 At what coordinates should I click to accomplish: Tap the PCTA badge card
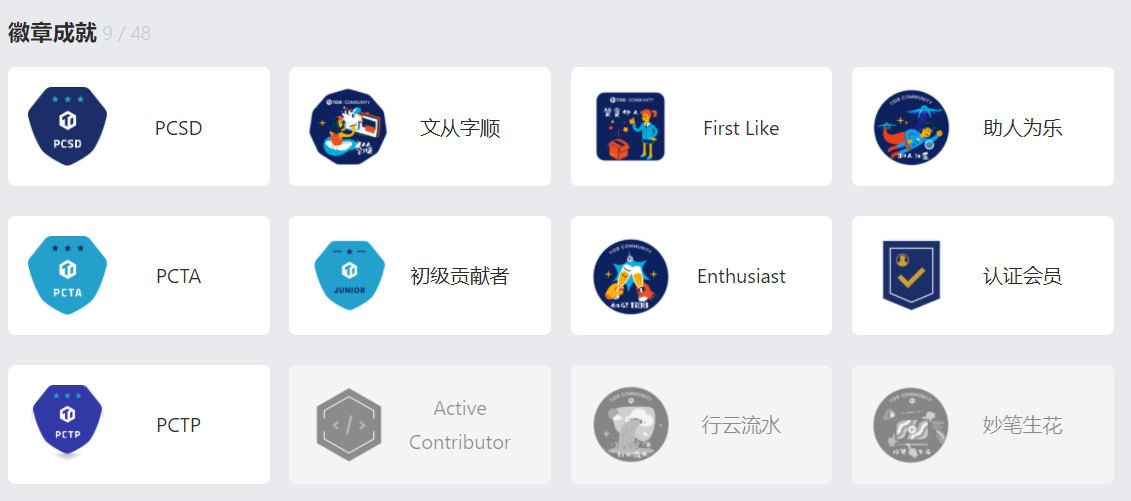(x=139, y=276)
